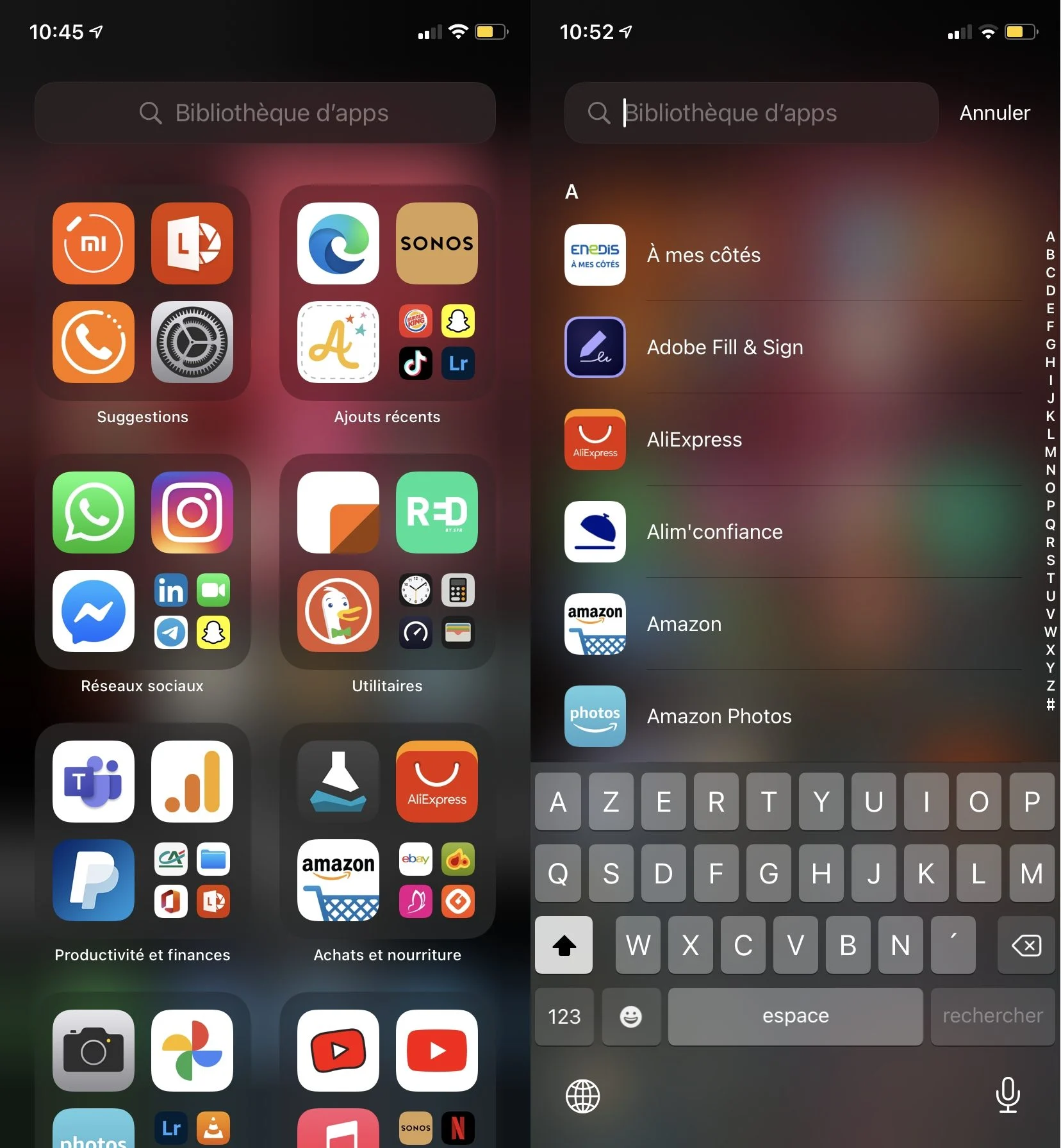Image resolution: width=1061 pixels, height=1148 pixels.
Task: Open the Instagram app
Action: (x=192, y=512)
